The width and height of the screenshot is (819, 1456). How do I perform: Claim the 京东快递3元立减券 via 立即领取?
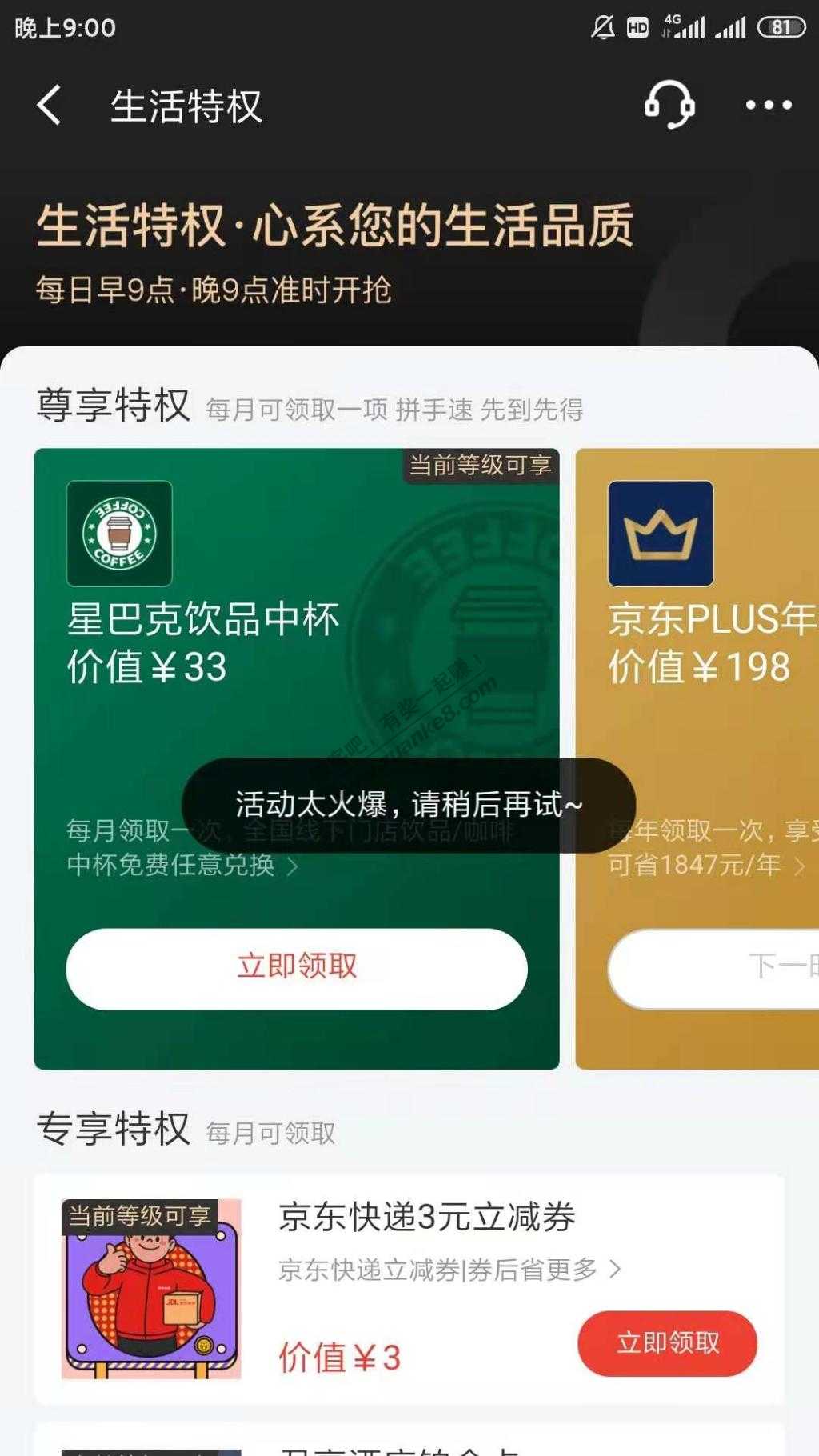(x=667, y=1343)
